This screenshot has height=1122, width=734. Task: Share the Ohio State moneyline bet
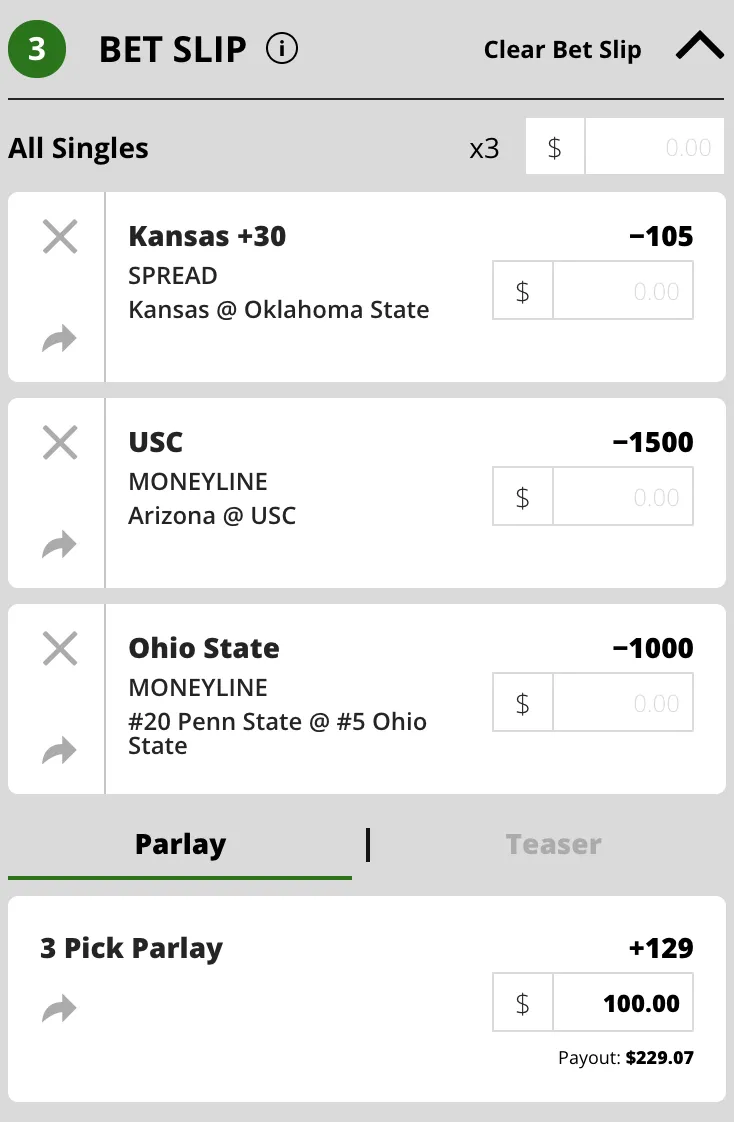pyautogui.click(x=60, y=752)
